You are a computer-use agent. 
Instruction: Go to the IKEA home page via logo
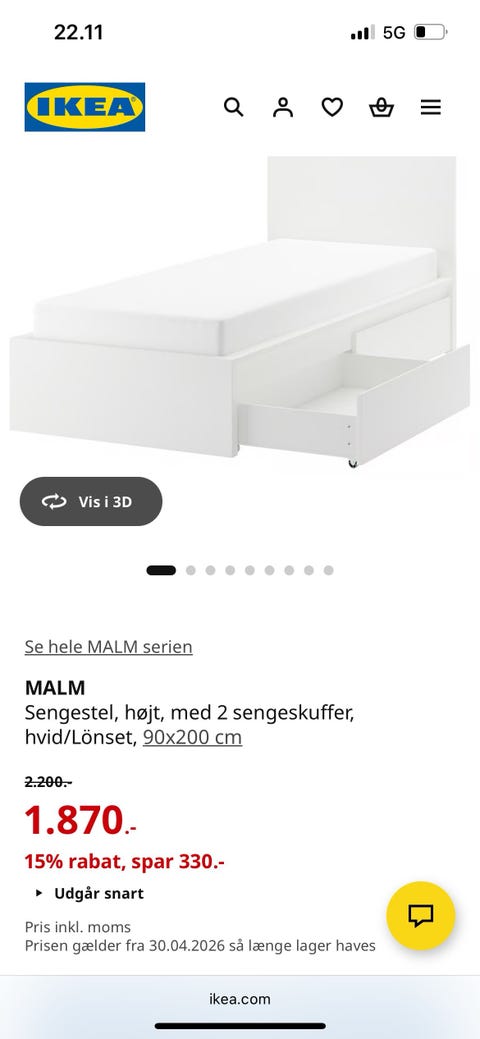click(x=85, y=107)
